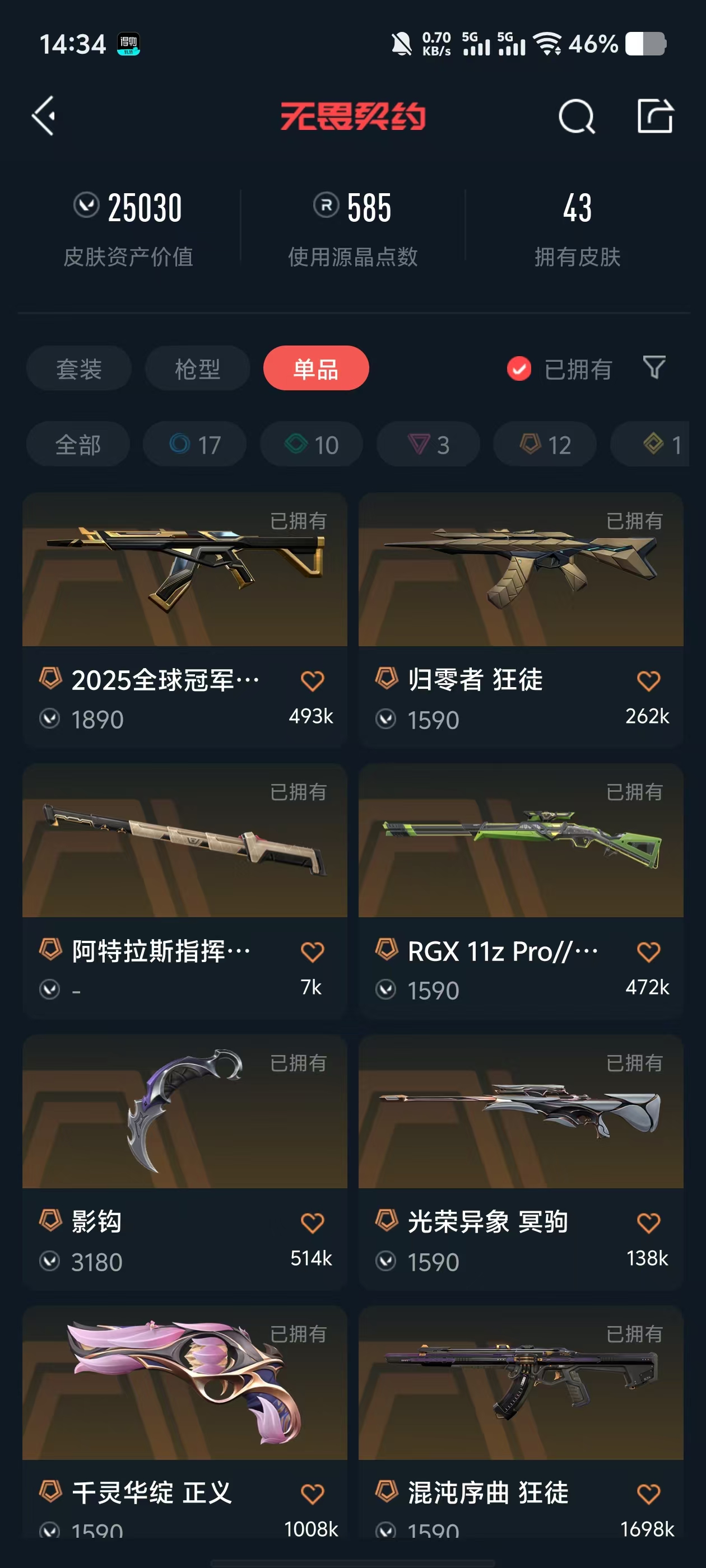This screenshot has height=1568, width=706.
Task: Uncheck the 已拥有 filter
Action: pyautogui.click(x=519, y=369)
